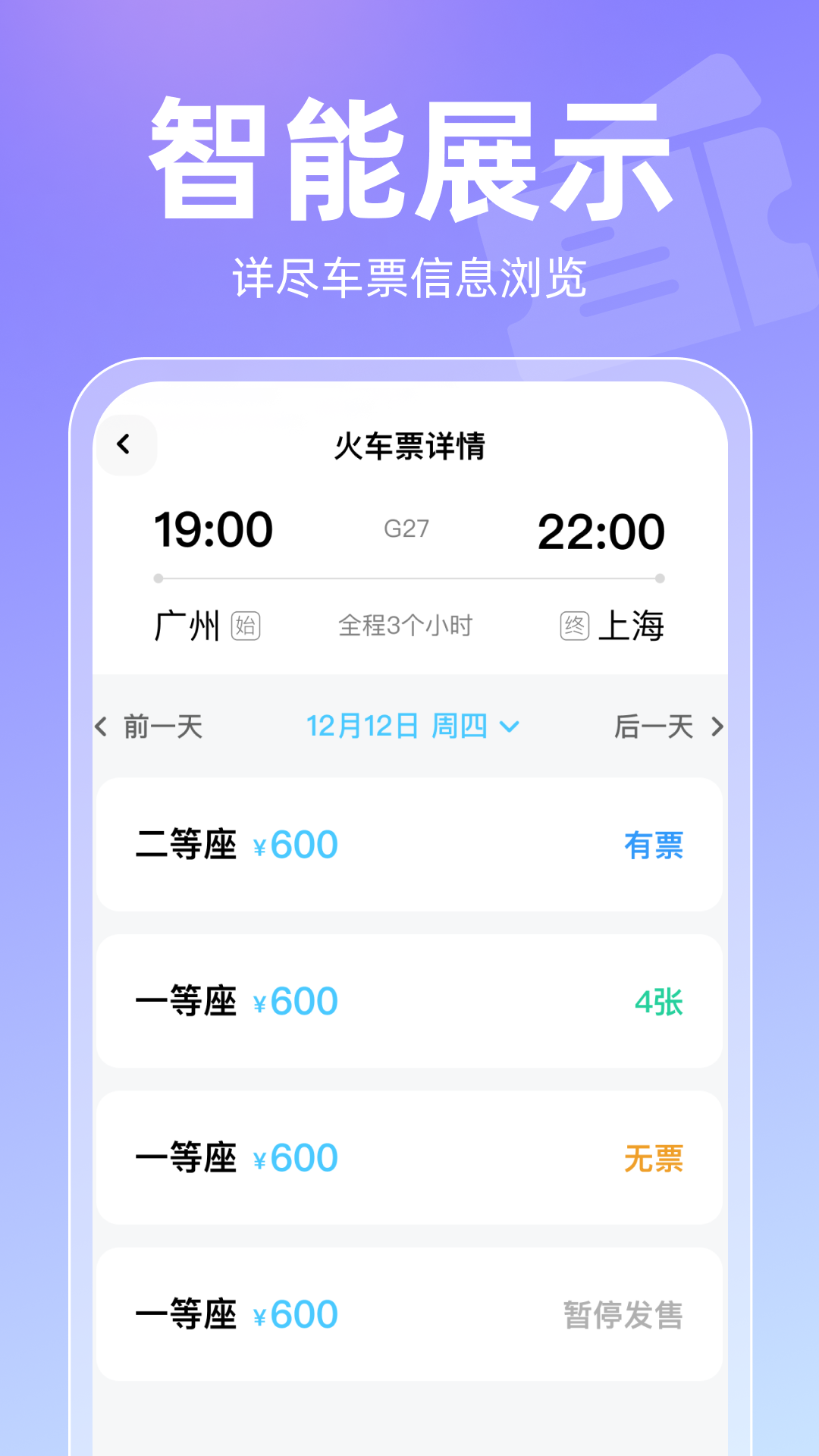
Task: Select the 二等座 ticket with 有票 status
Action: click(x=409, y=844)
